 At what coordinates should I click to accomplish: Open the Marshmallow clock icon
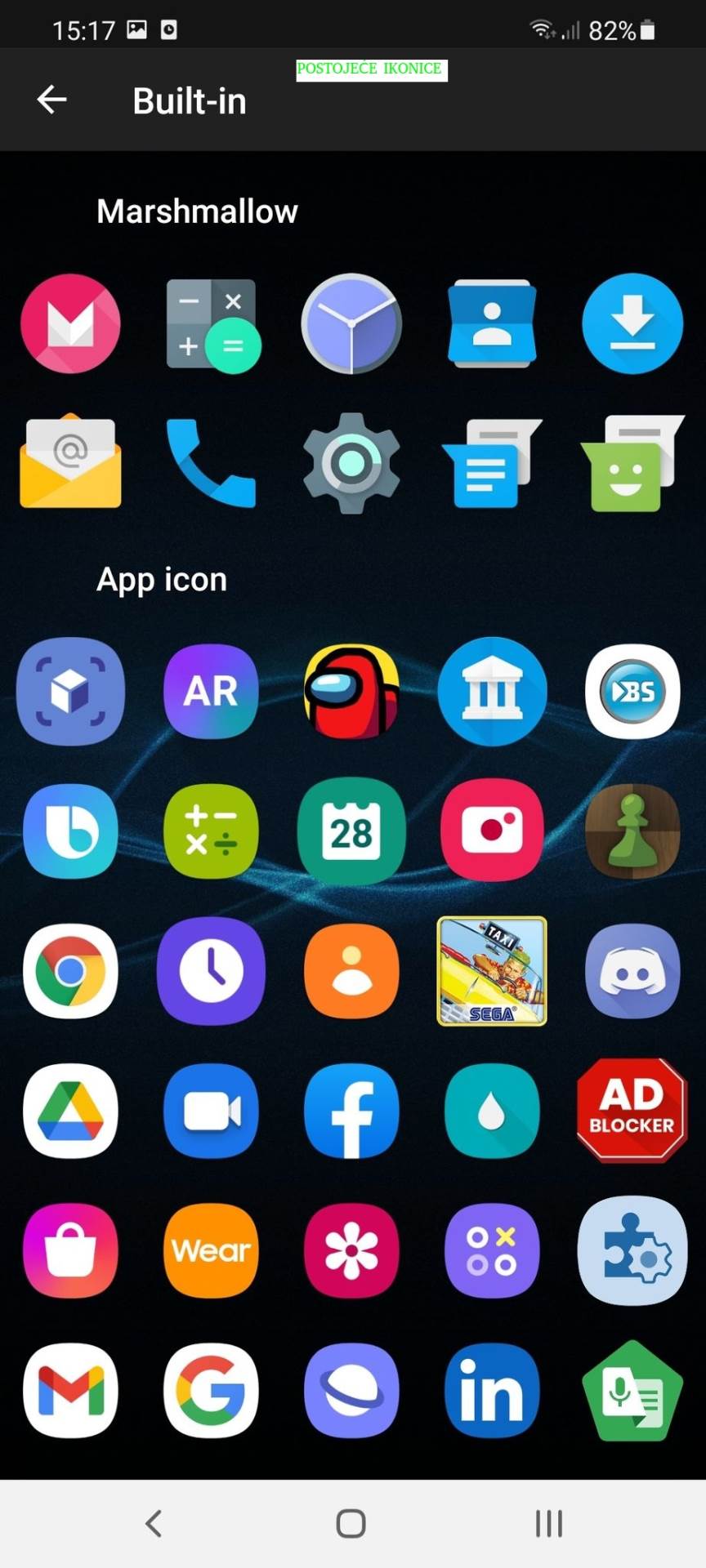click(x=351, y=323)
